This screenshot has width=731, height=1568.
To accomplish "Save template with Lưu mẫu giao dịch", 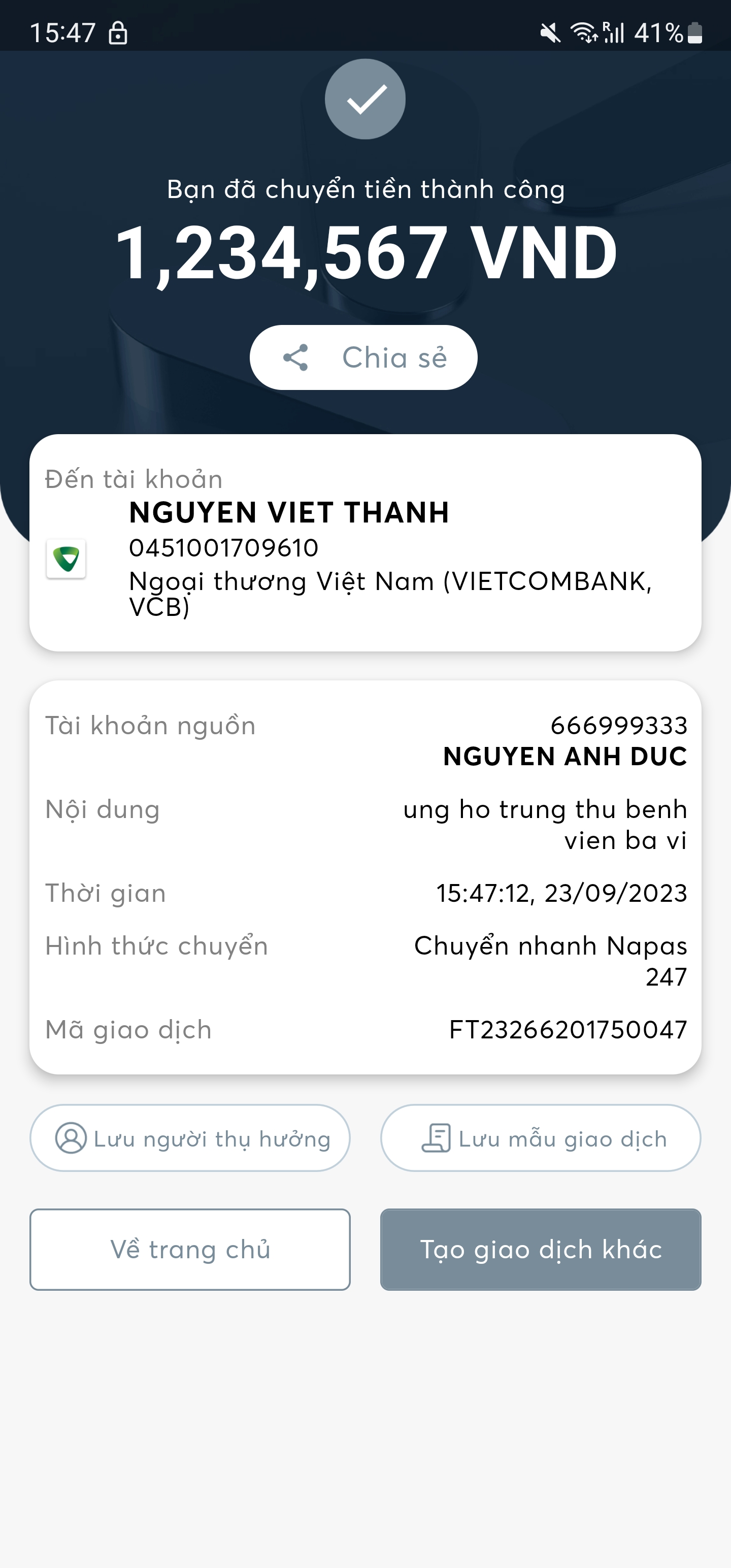I will pos(541,1137).
